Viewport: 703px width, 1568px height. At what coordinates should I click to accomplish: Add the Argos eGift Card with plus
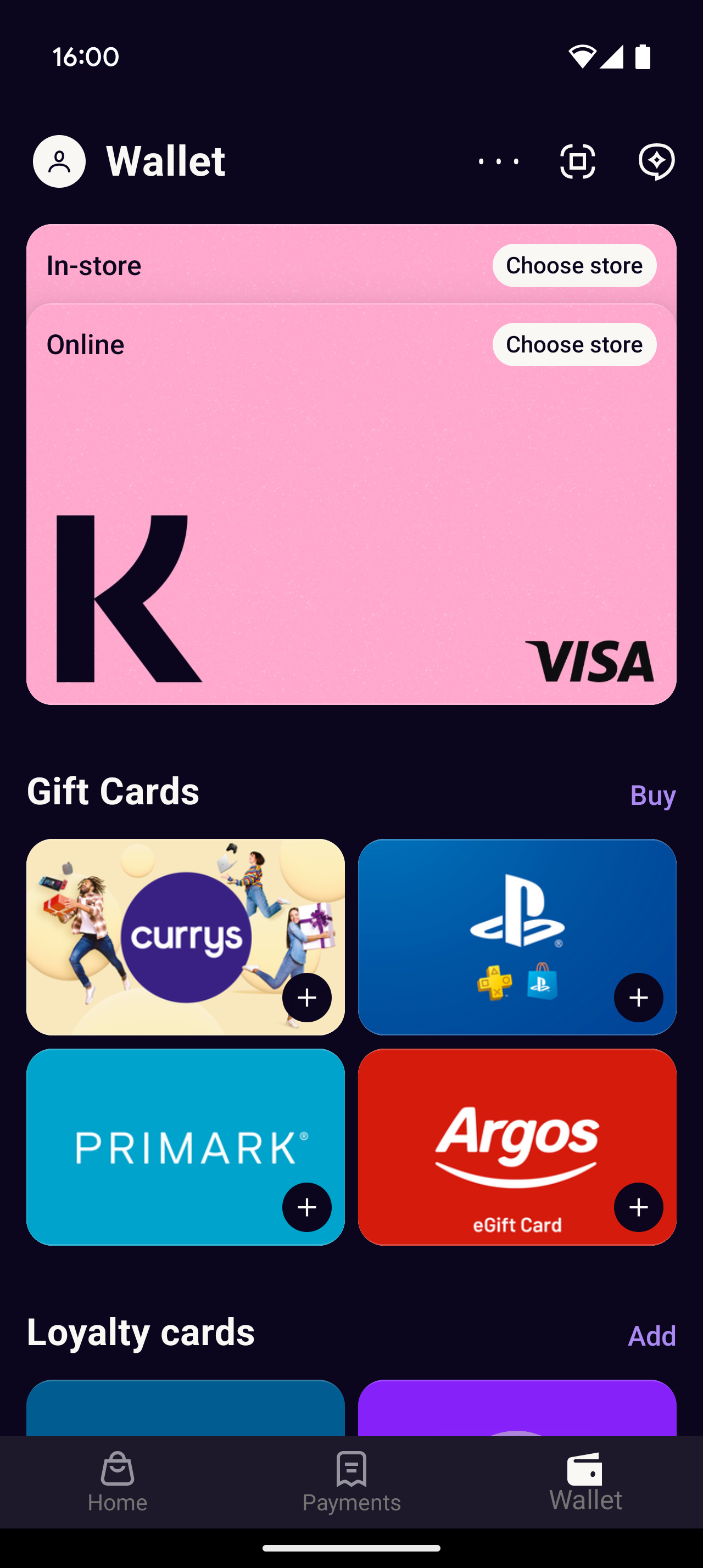click(x=639, y=1207)
